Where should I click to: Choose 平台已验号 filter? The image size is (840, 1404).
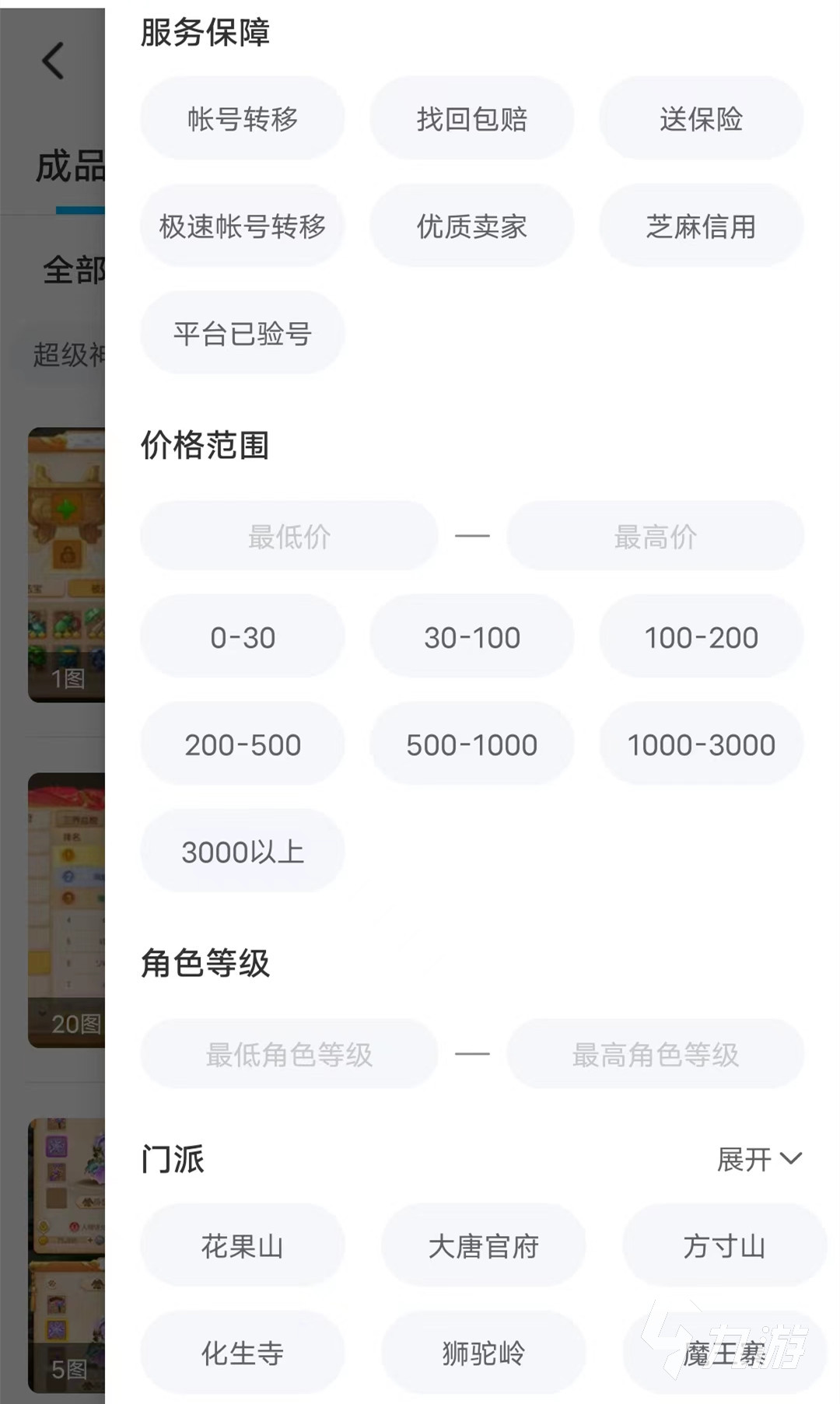242,334
